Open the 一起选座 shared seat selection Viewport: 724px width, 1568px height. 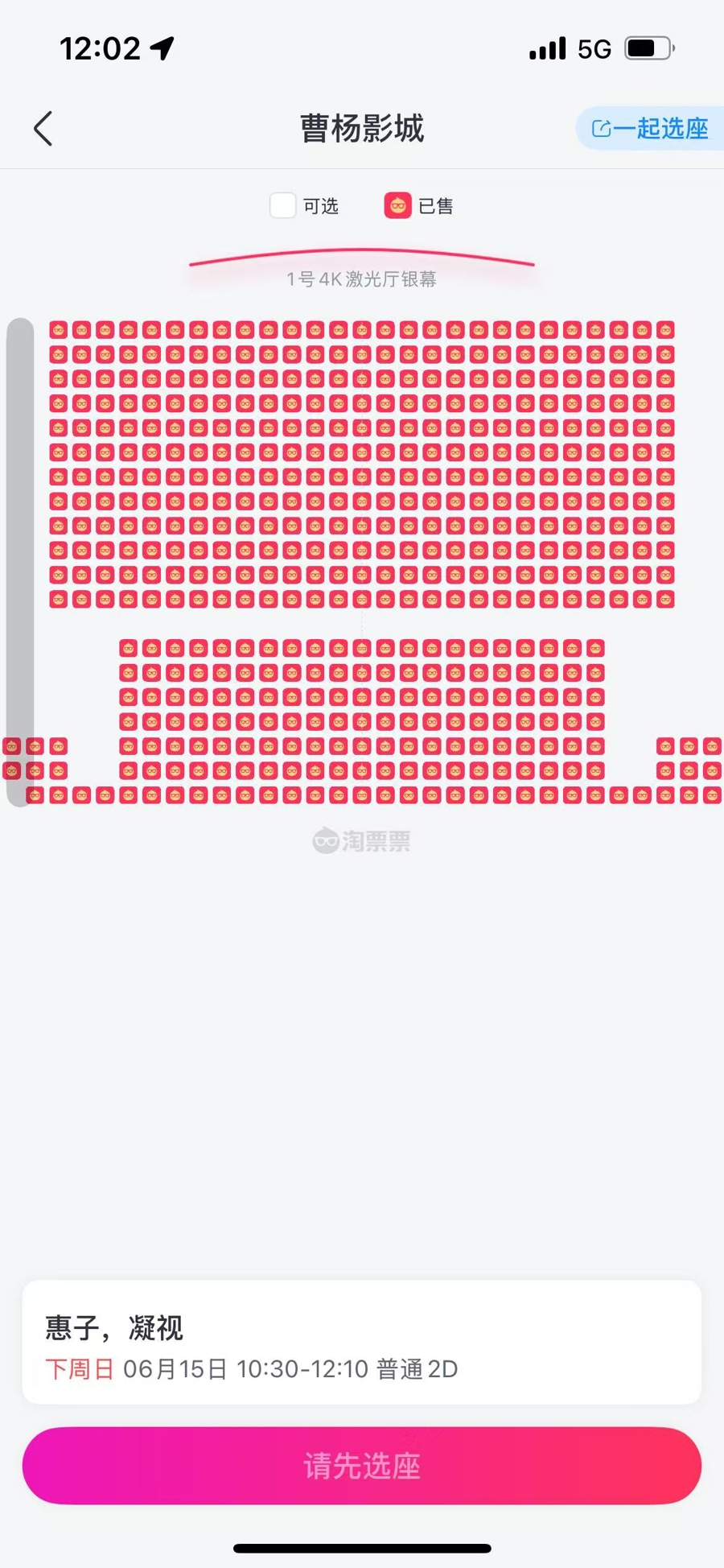coord(650,129)
